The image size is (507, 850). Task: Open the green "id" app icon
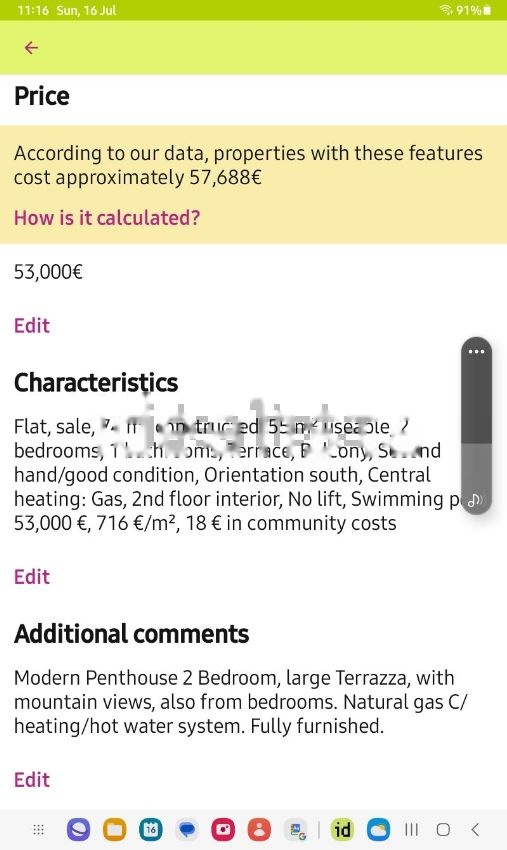coord(342,829)
